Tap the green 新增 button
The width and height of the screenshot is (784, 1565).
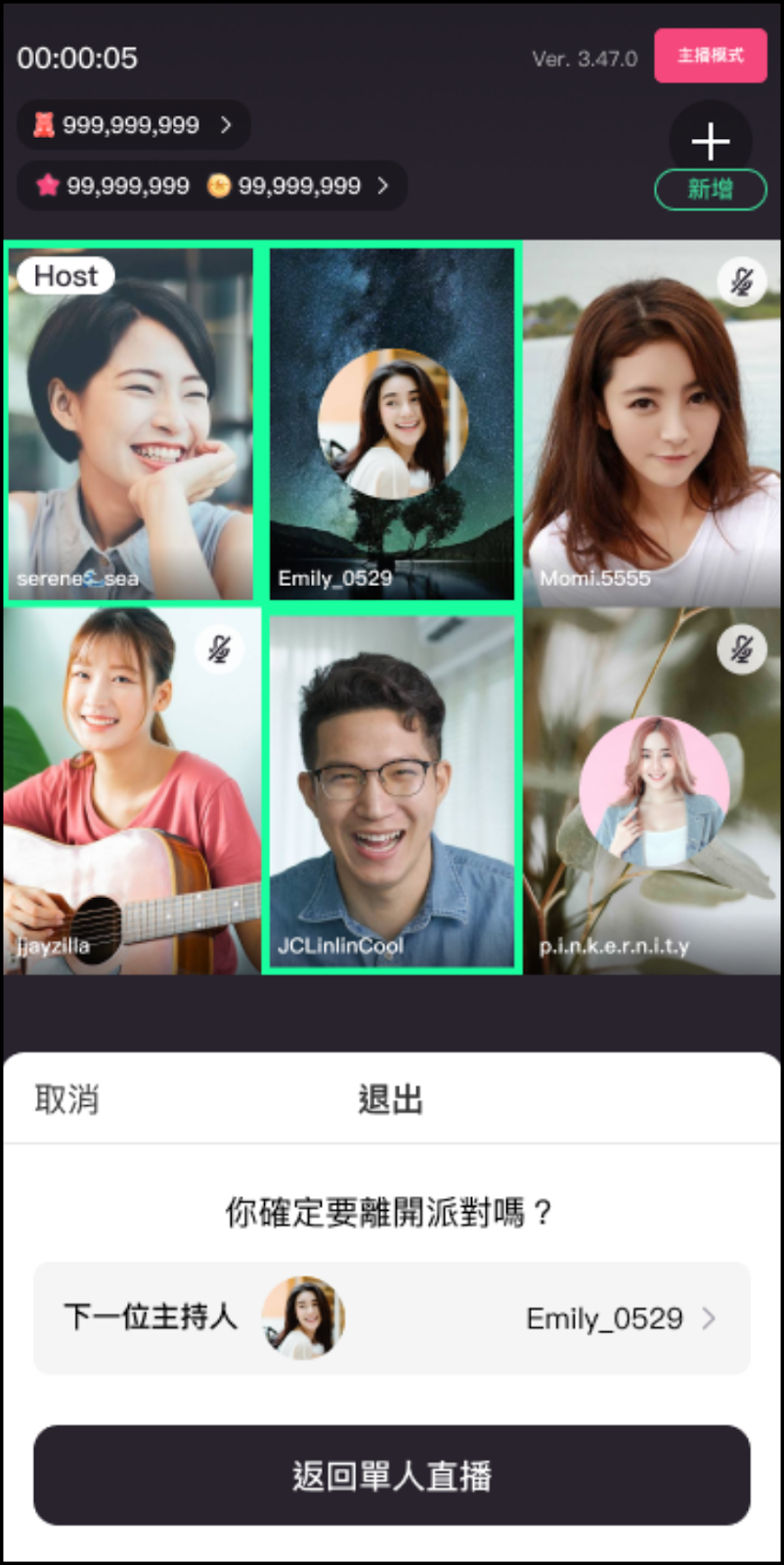[x=710, y=189]
